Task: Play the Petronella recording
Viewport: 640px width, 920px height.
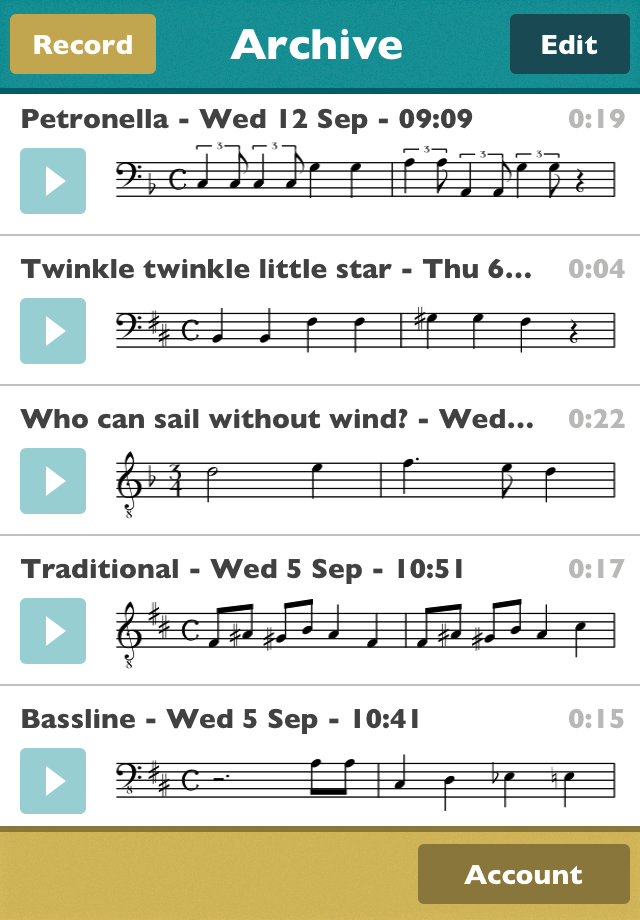Action: click(53, 181)
